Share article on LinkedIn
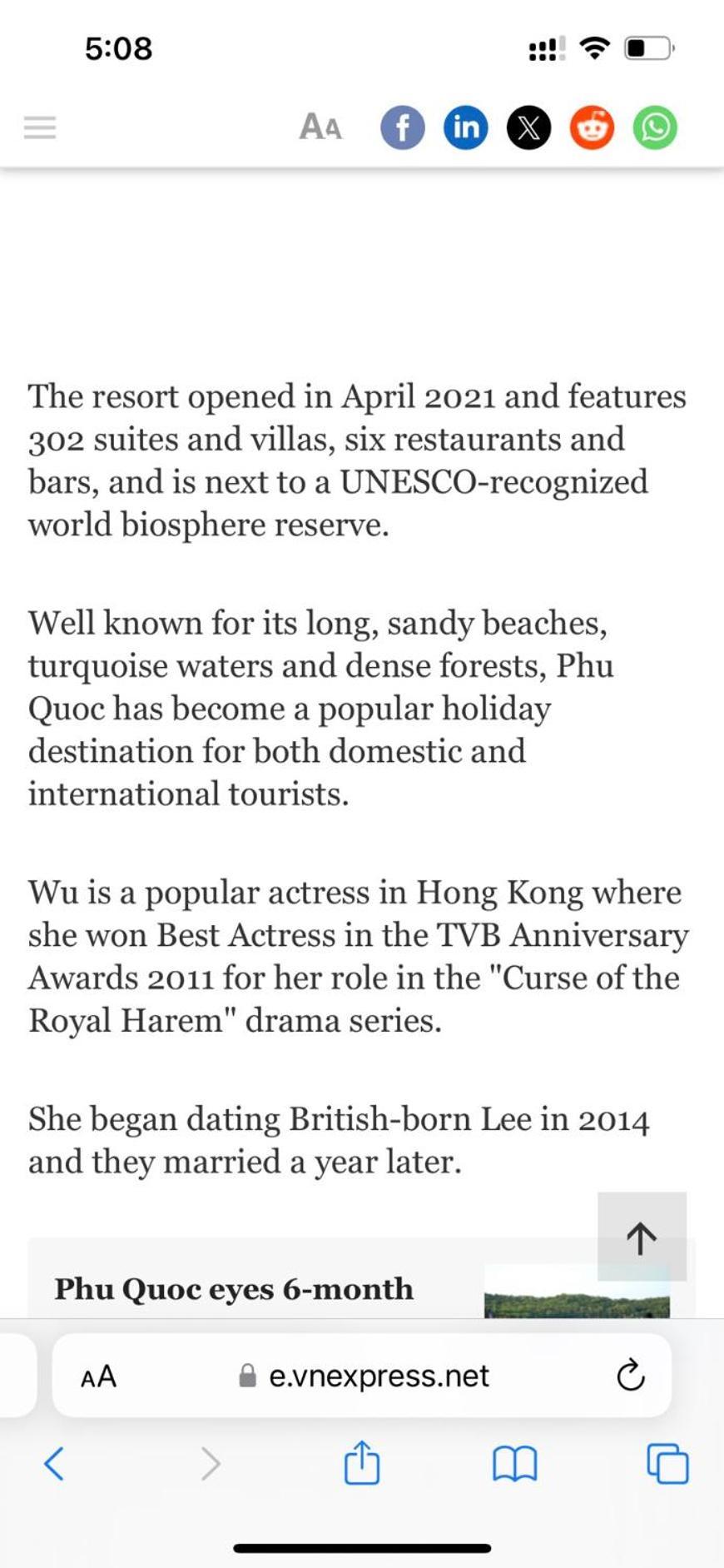724x1568 pixels. (466, 127)
